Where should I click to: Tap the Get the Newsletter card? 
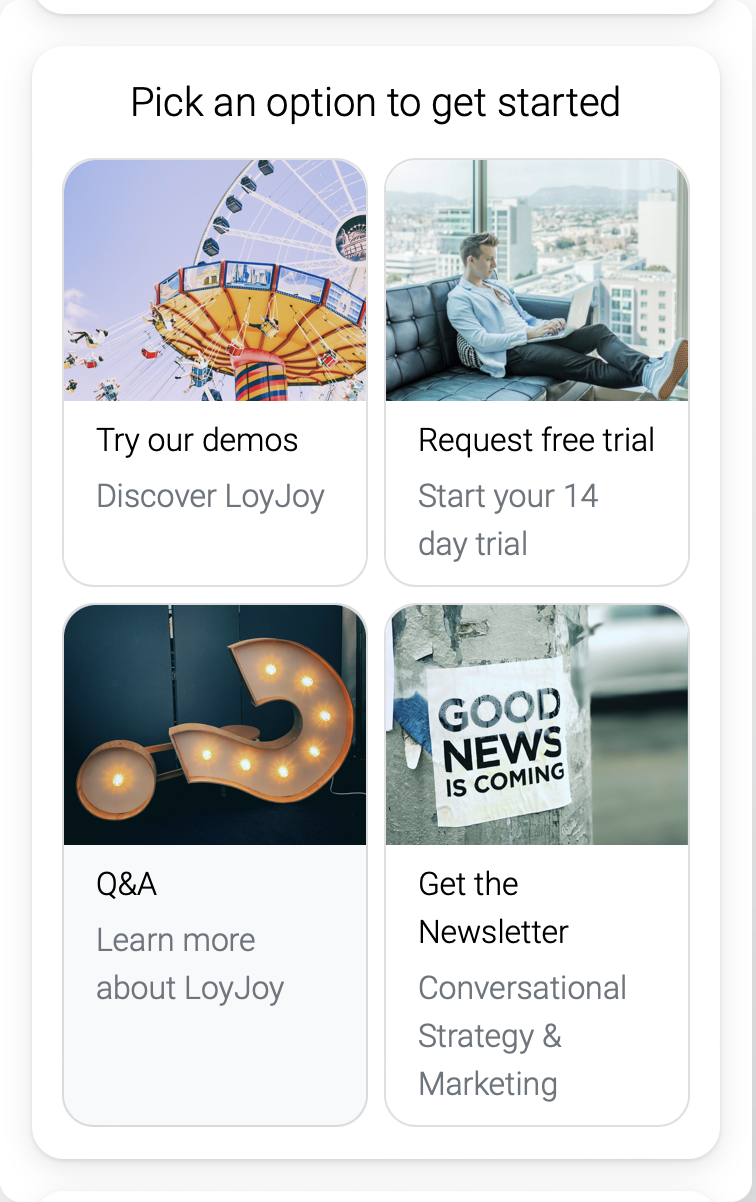tap(537, 864)
